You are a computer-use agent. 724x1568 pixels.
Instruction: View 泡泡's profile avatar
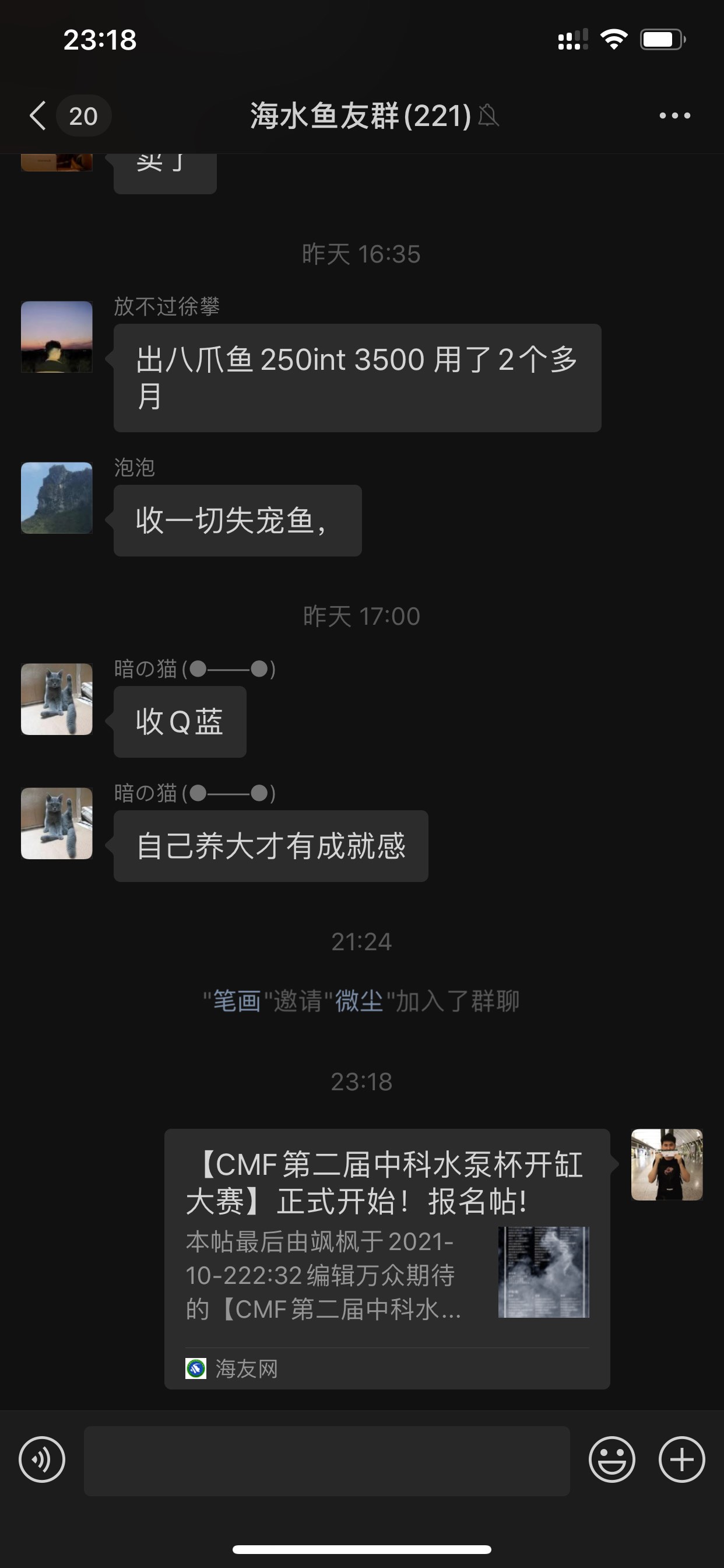coord(57,498)
